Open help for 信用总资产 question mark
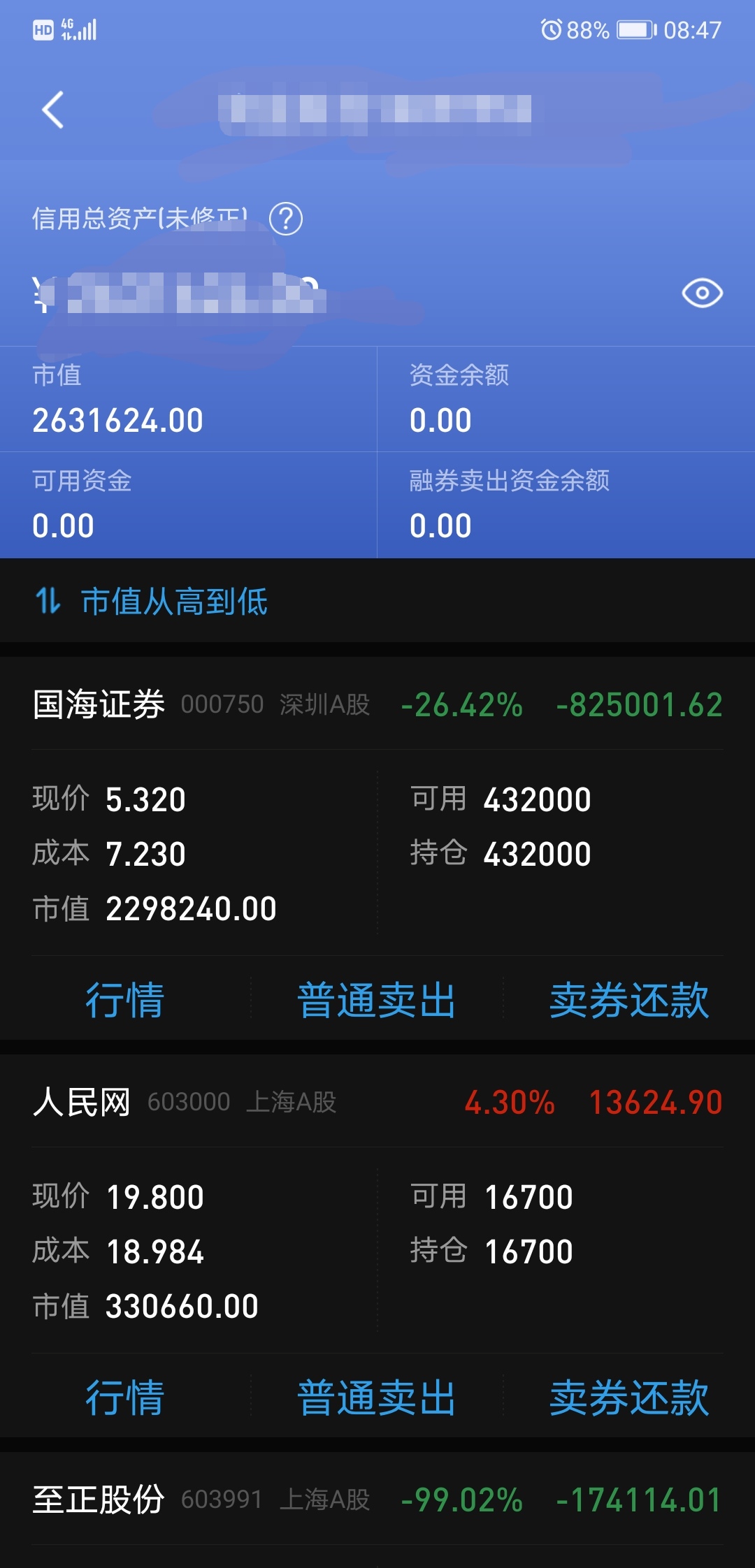Viewport: 755px width, 1568px height. pyautogui.click(x=286, y=219)
